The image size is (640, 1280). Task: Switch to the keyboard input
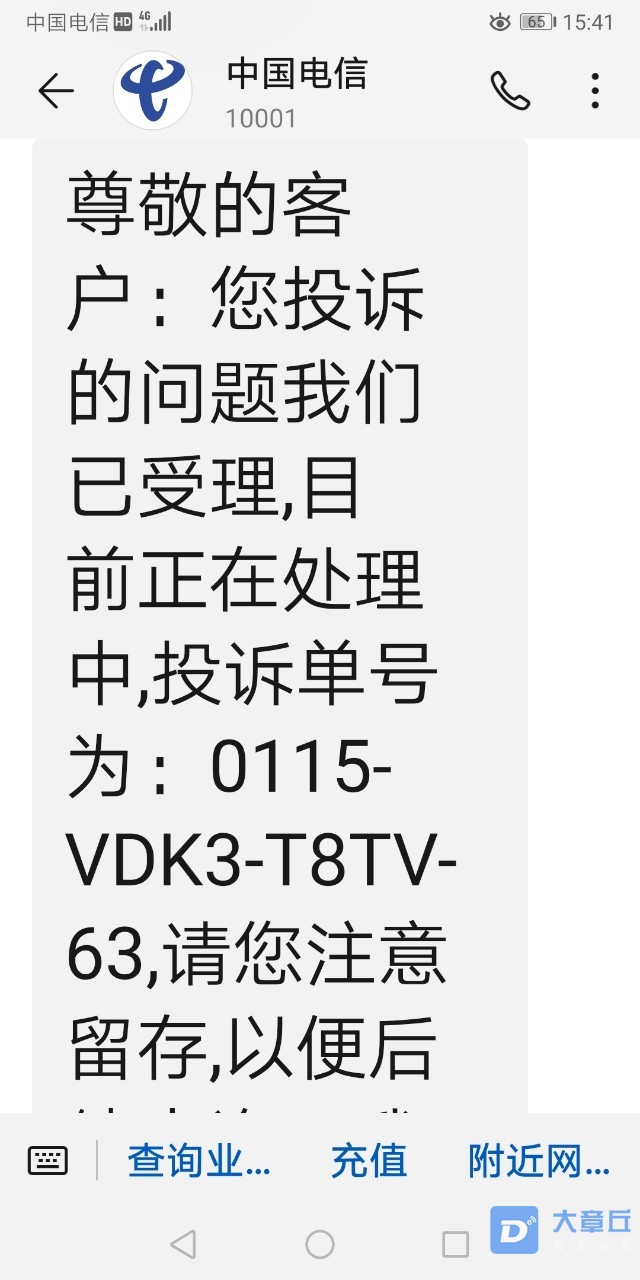pyautogui.click(x=48, y=1161)
